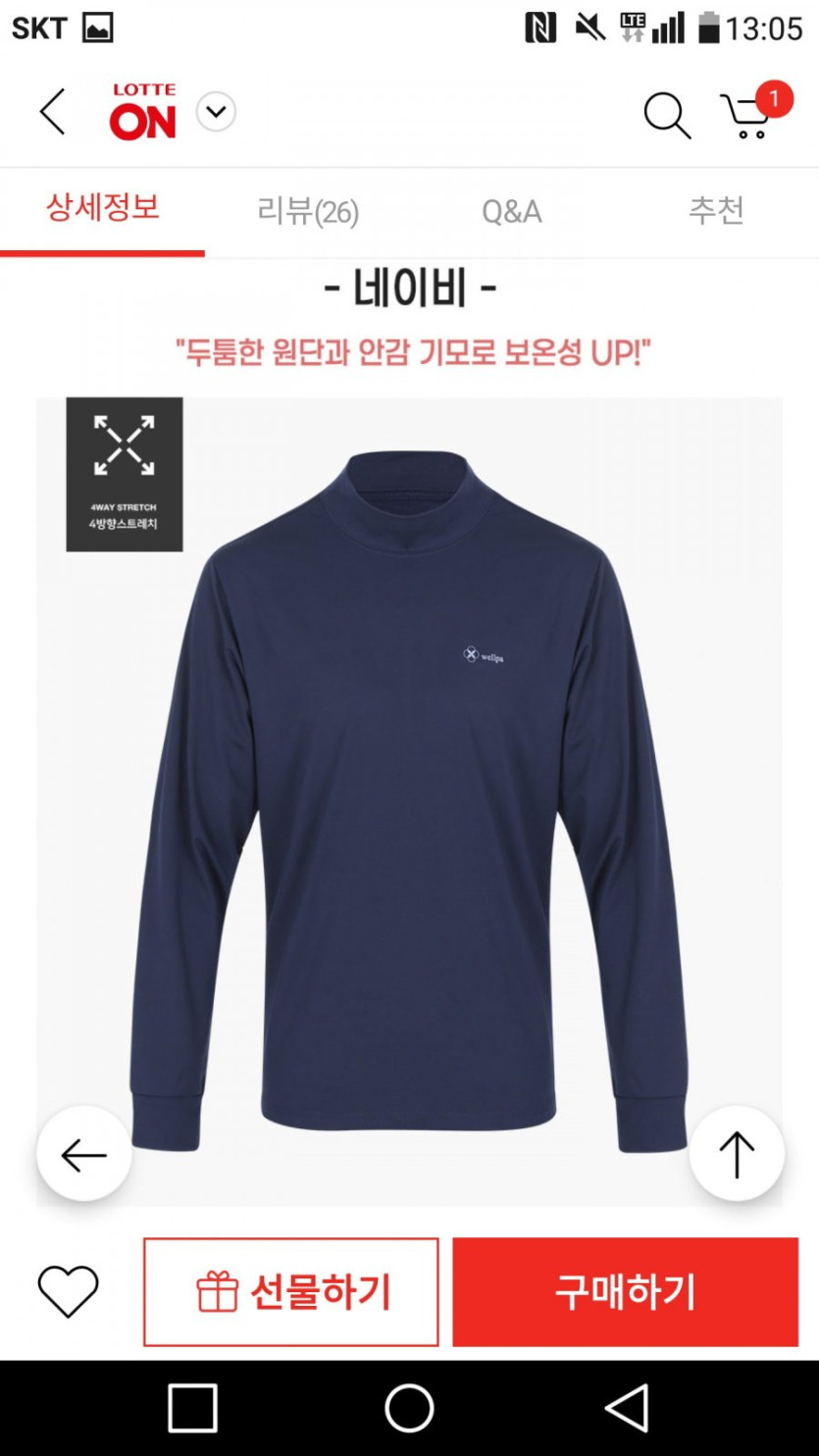Tap the floating left-arrow back button

(x=84, y=1154)
